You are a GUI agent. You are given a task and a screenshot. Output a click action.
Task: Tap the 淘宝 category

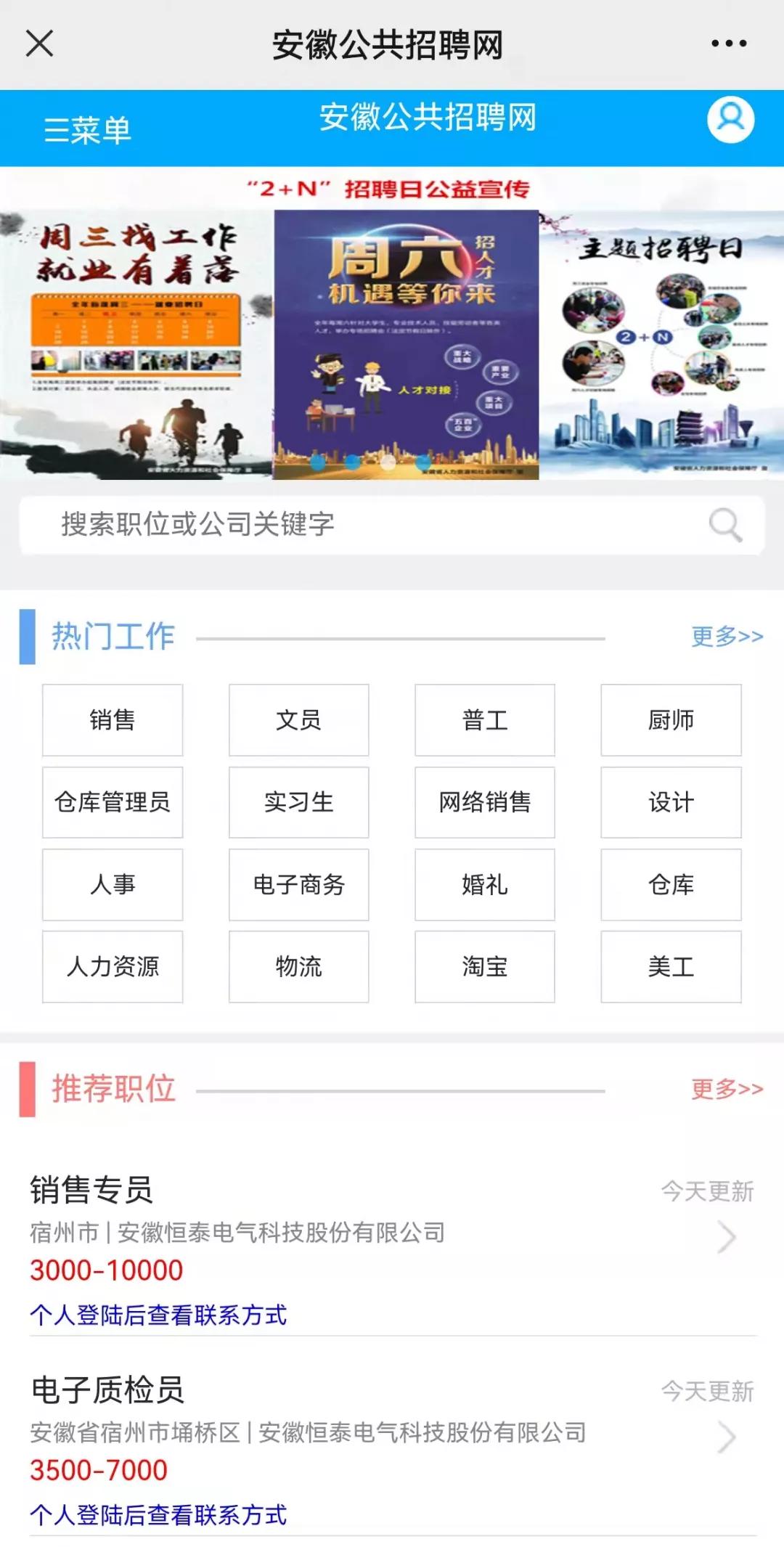pos(483,968)
